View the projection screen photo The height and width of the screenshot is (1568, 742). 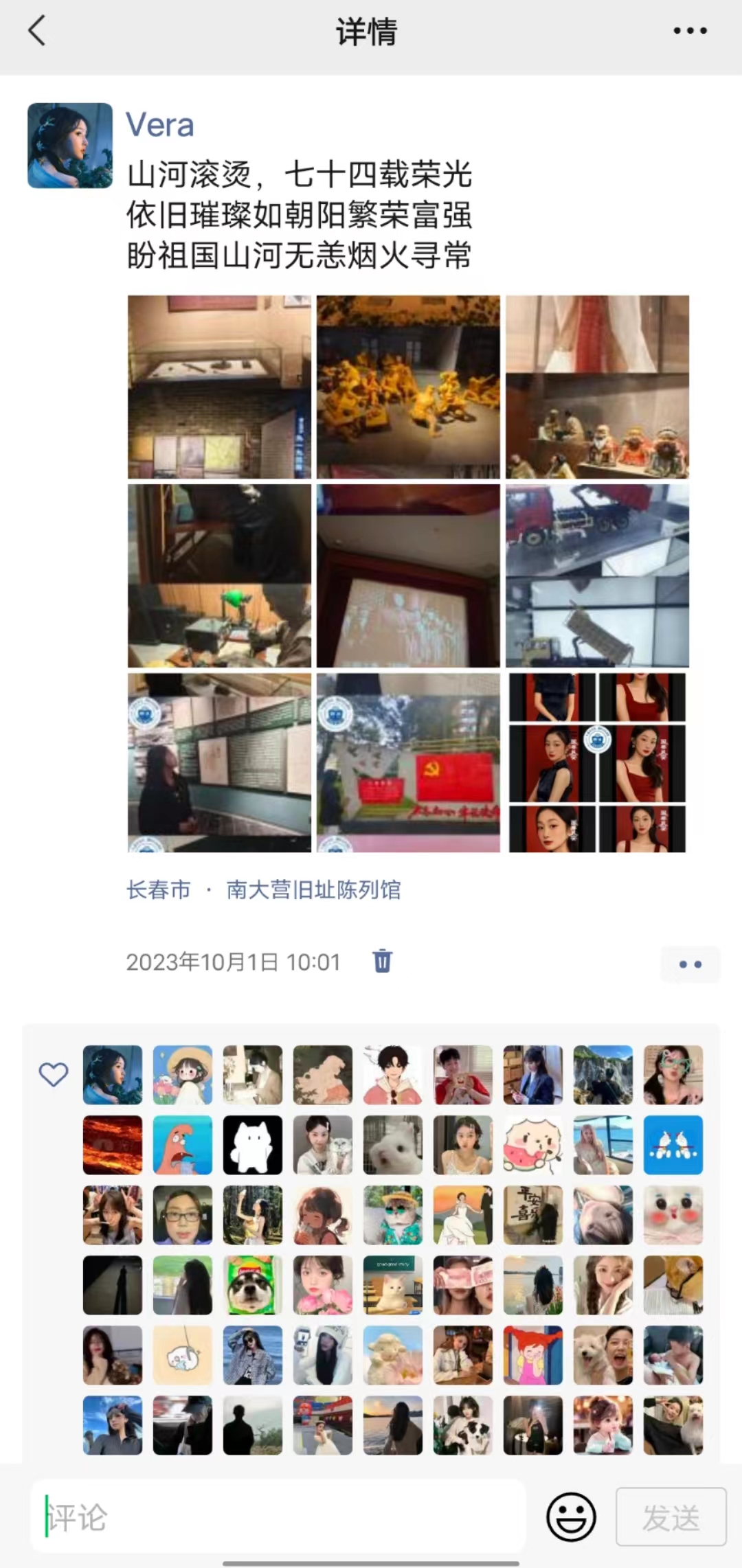pos(408,576)
